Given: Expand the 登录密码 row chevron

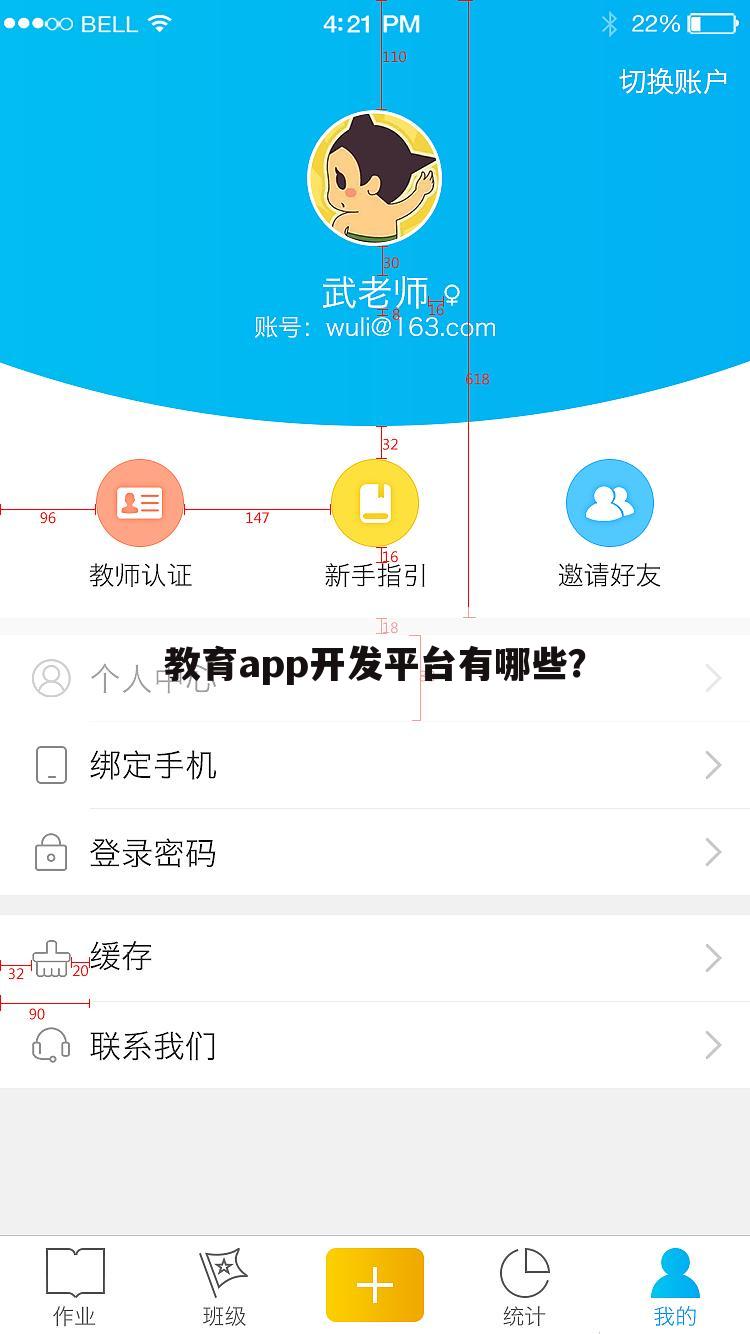Looking at the screenshot, I should 714,853.
